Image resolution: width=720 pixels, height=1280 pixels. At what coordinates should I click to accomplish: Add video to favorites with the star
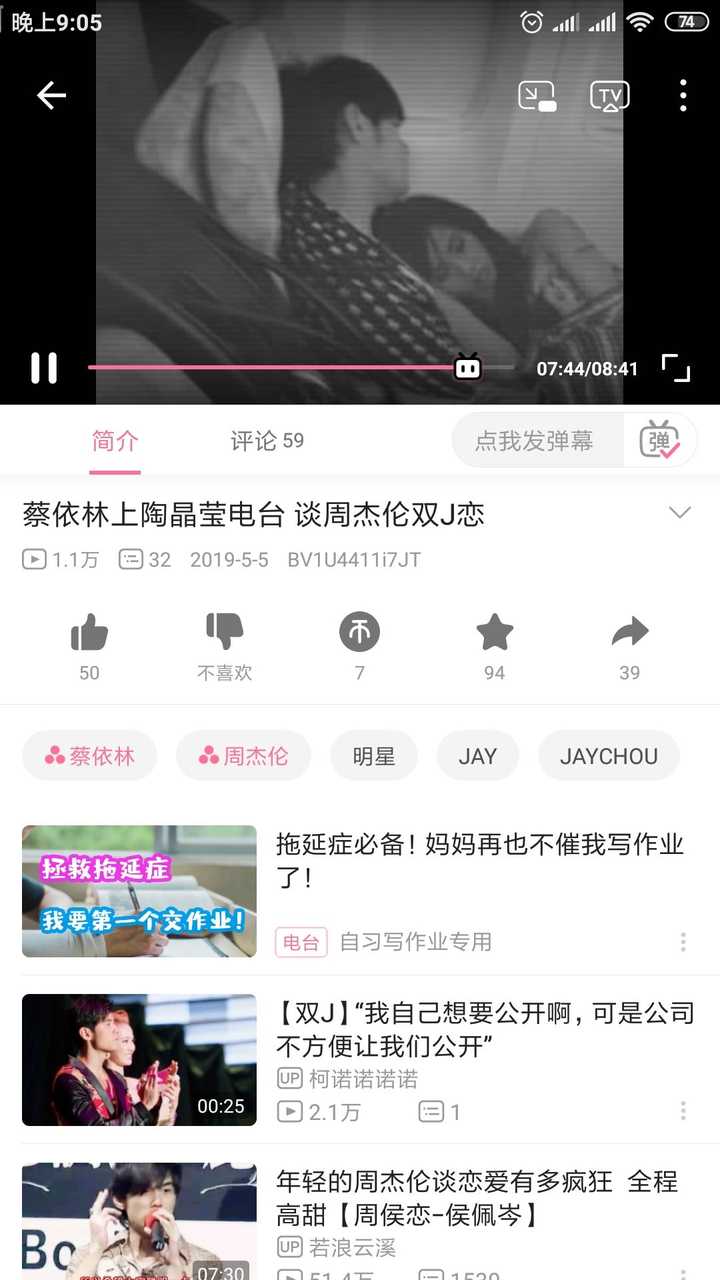pos(494,633)
